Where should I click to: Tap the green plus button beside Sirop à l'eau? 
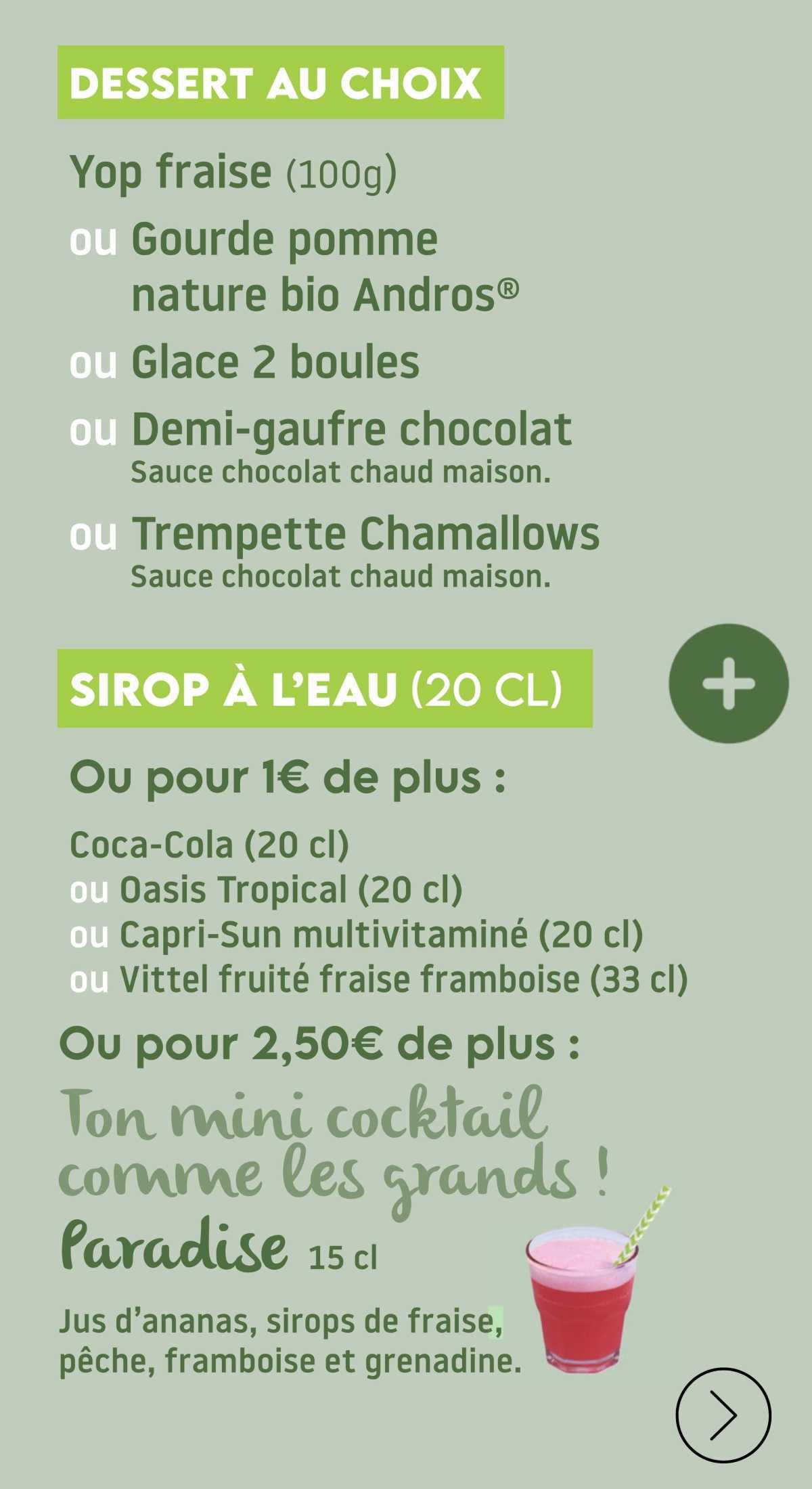[728, 684]
